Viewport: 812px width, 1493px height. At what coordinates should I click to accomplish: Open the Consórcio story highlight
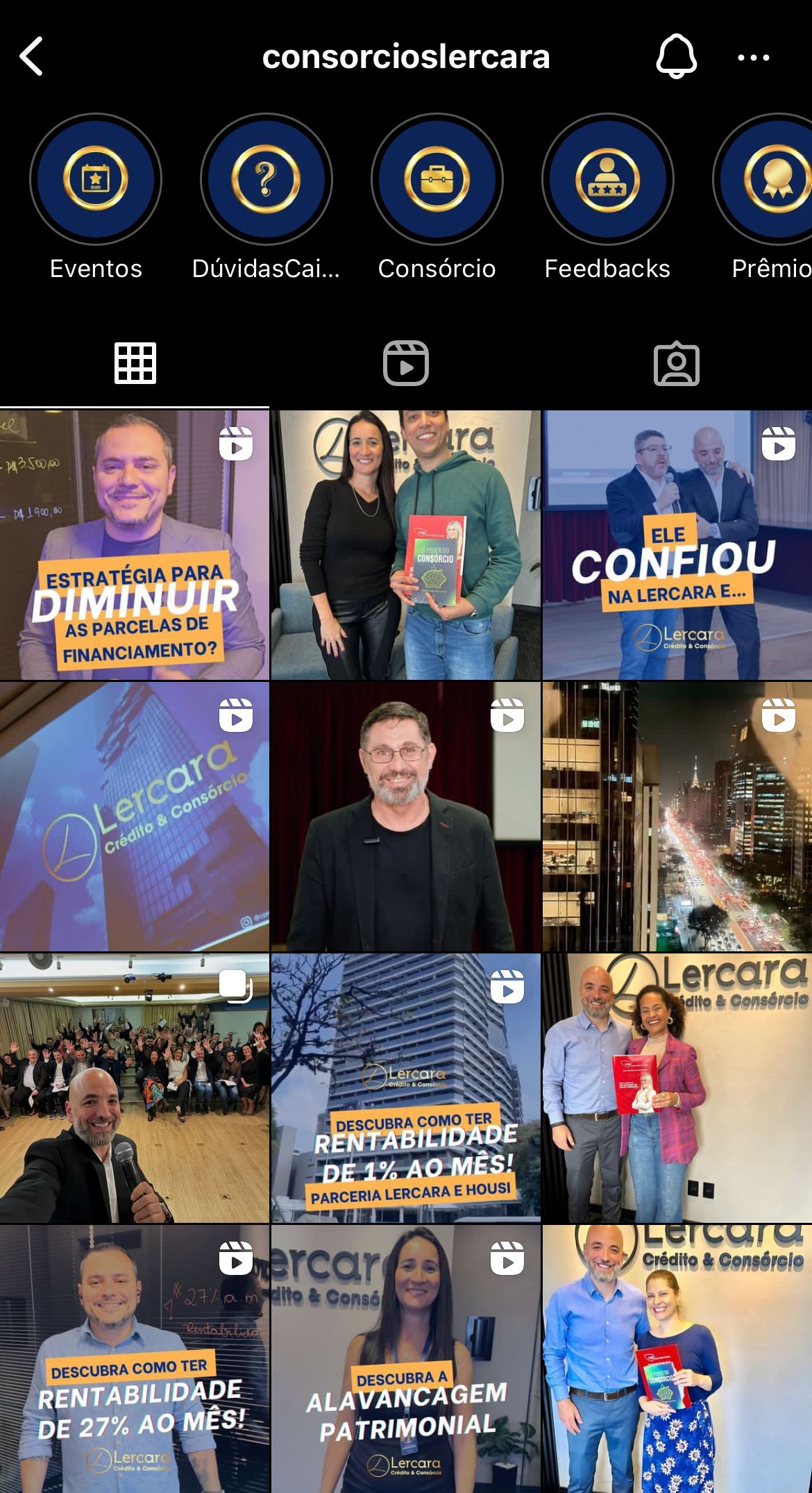point(437,179)
